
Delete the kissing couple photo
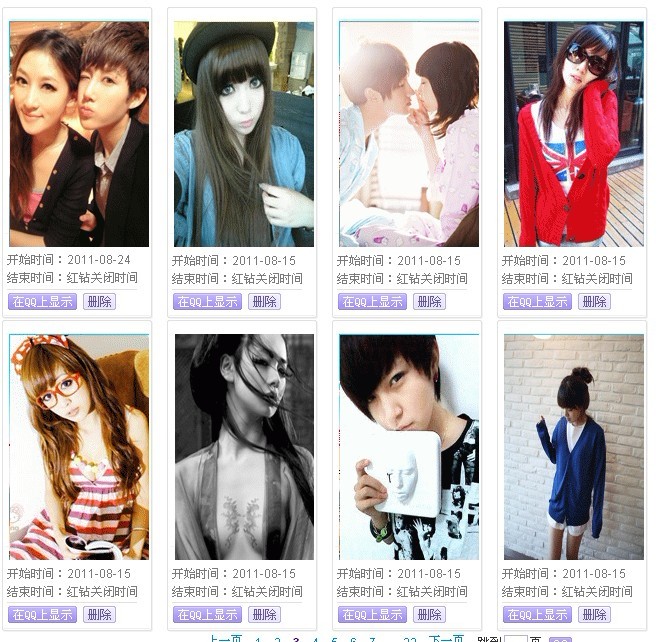click(429, 301)
